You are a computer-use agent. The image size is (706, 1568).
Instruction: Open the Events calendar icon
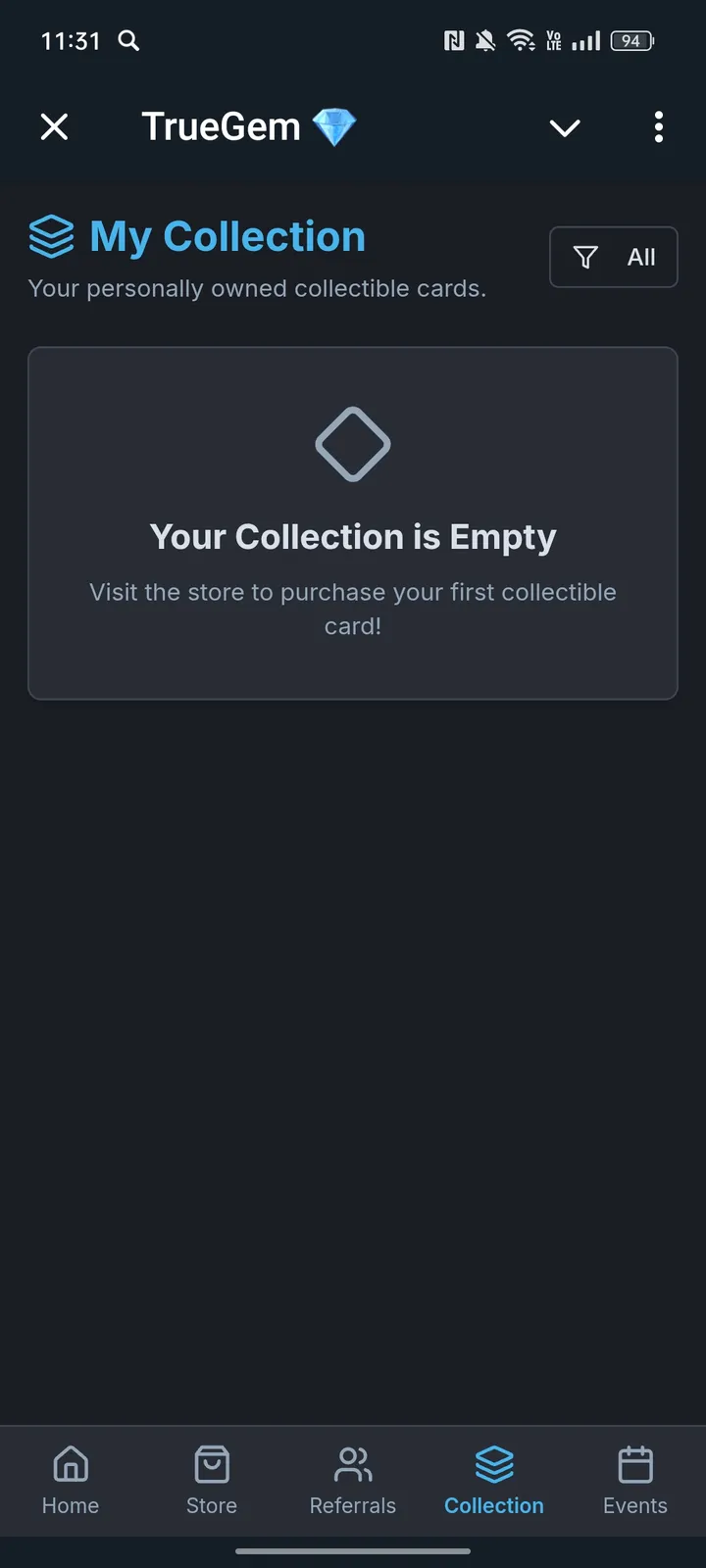(634, 1461)
